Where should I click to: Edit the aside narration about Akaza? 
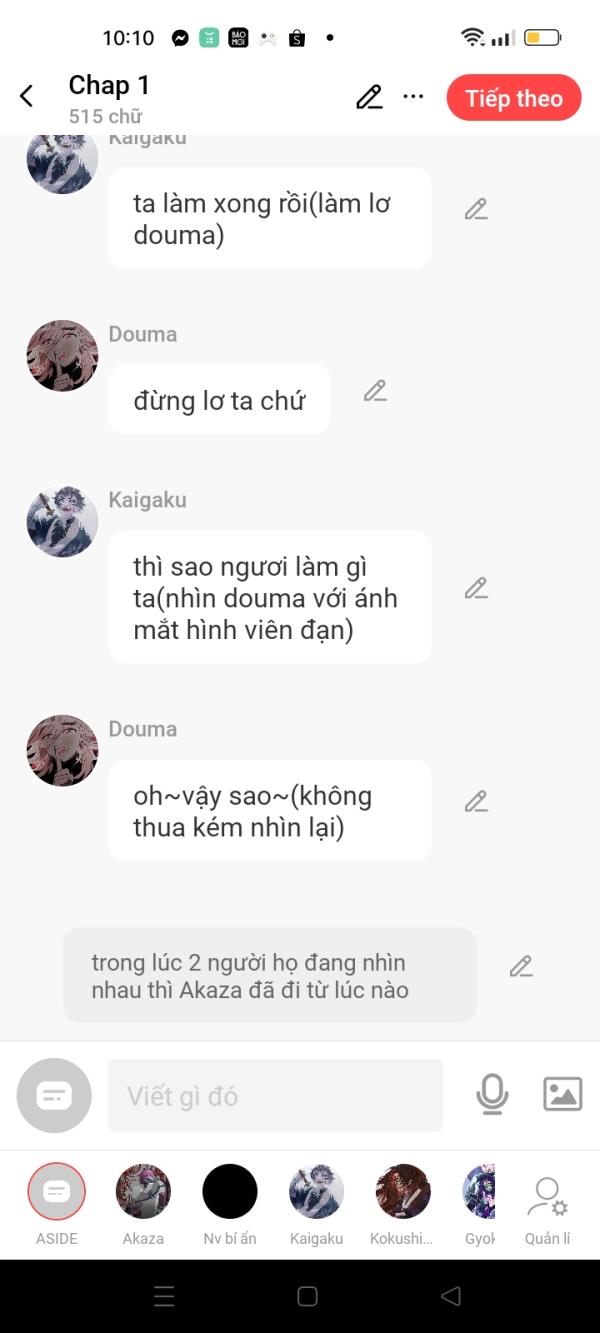[x=521, y=966]
